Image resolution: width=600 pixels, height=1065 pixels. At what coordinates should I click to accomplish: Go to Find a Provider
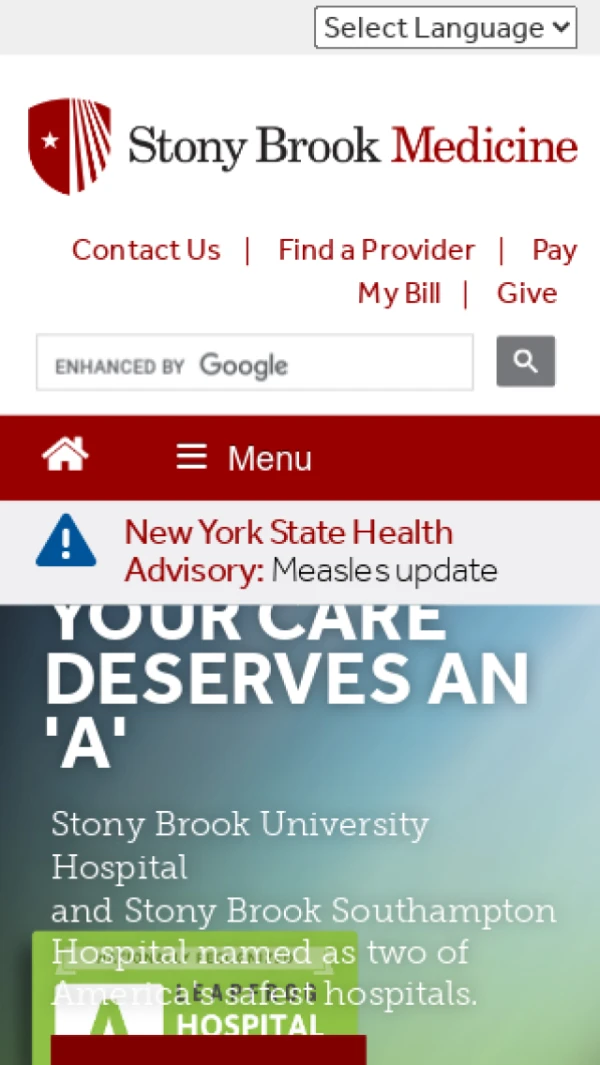376,249
